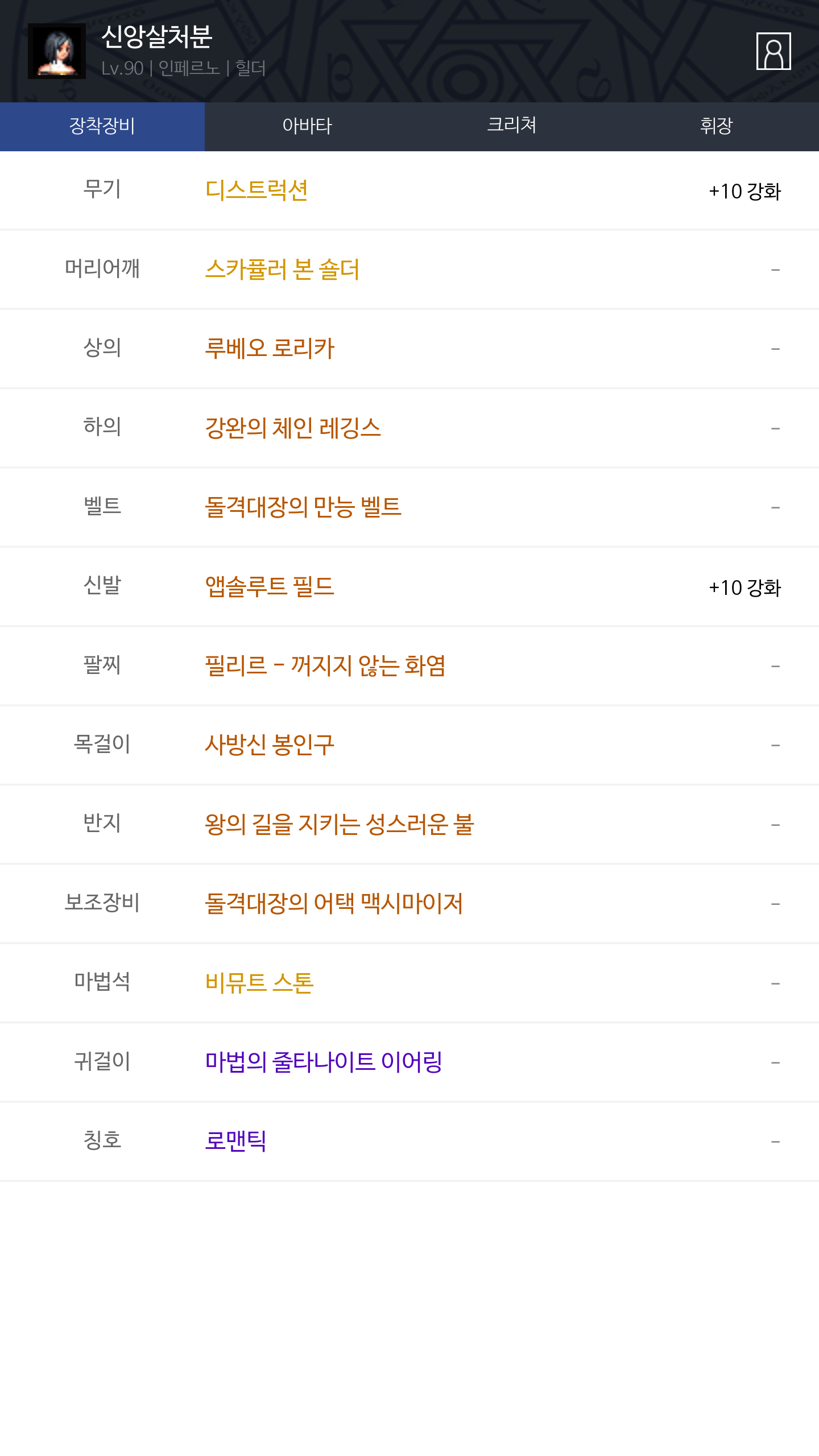Image resolution: width=819 pixels, height=1456 pixels.
Task: Select the 장착장비 tab
Action: [102, 126]
